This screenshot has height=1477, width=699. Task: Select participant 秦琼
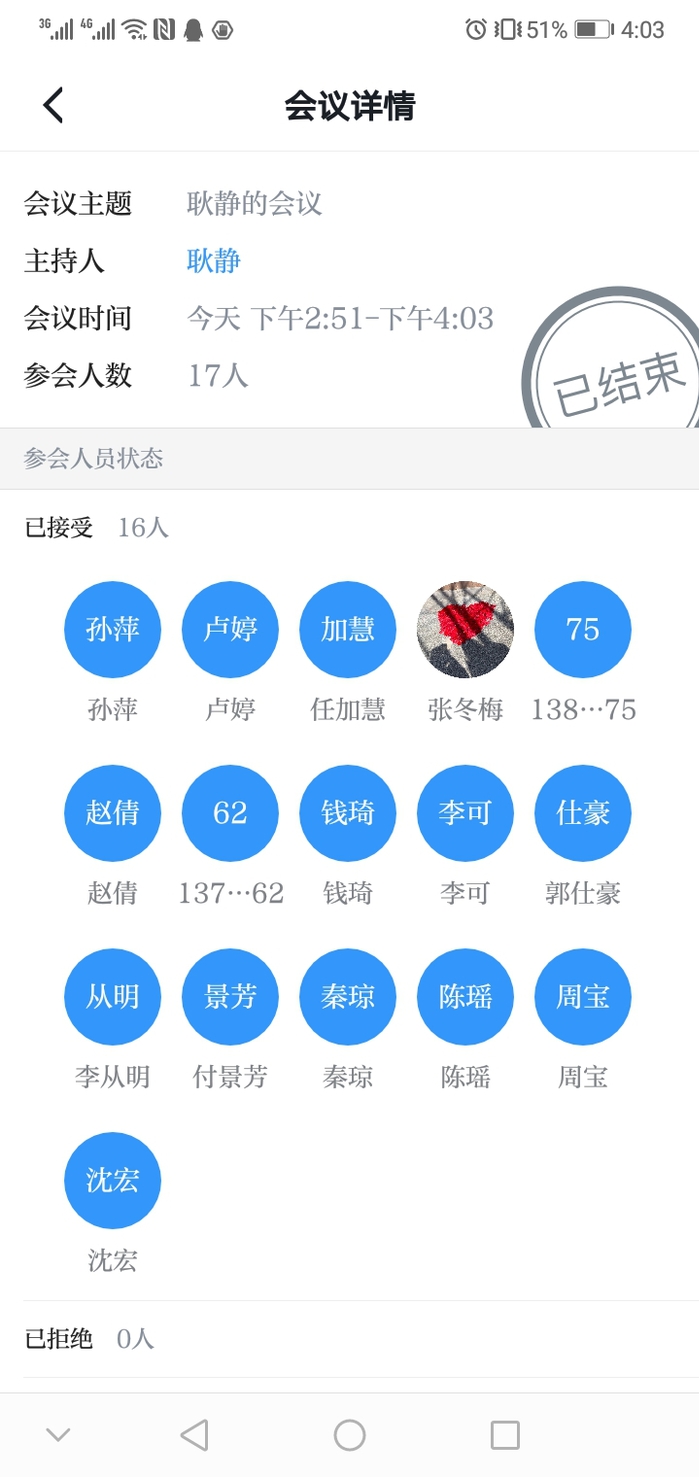(x=348, y=997)
